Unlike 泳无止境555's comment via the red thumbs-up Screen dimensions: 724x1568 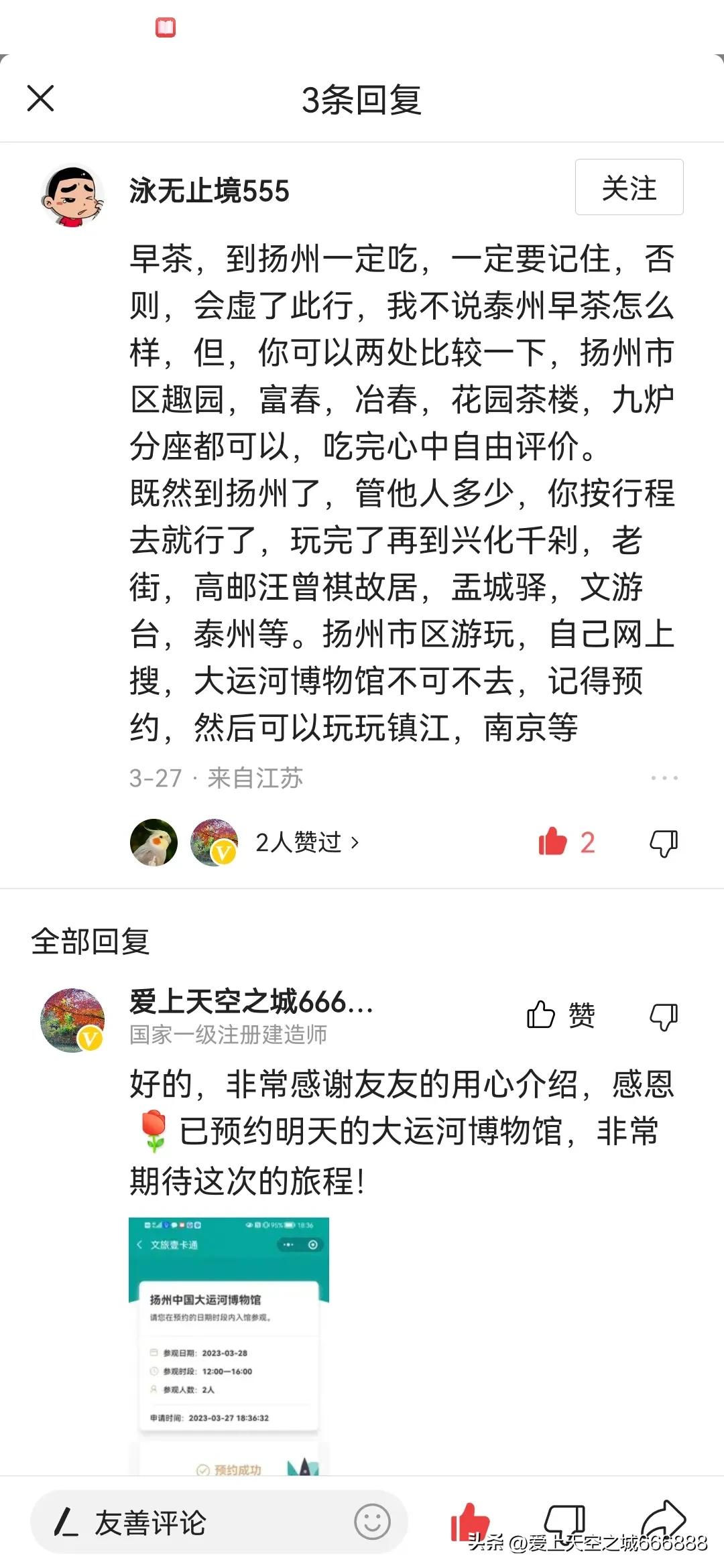pos(554,842)
